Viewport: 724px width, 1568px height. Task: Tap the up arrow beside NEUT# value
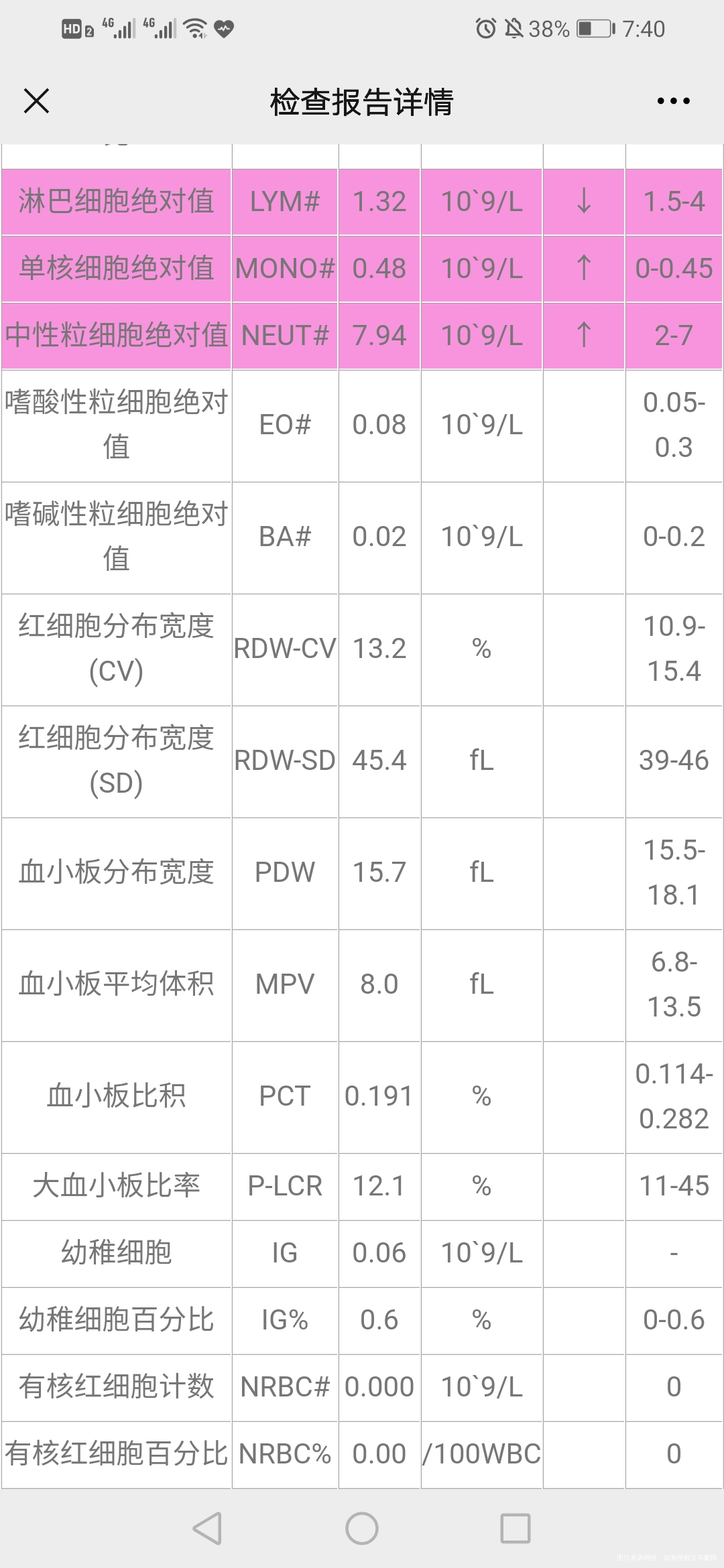coord(583,336)
